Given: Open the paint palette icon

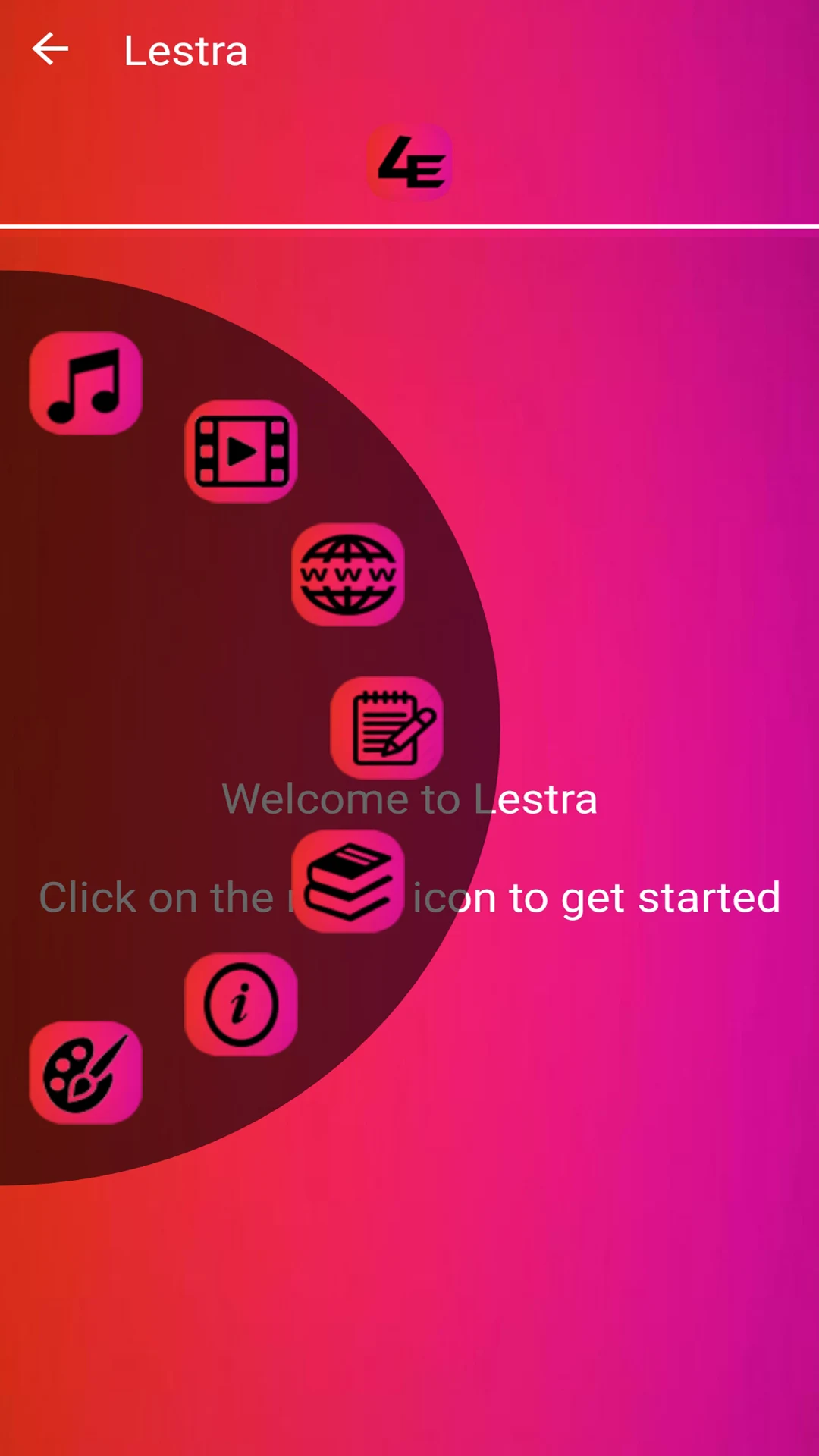Looking at the screenshot, I should pos(86,1072).
